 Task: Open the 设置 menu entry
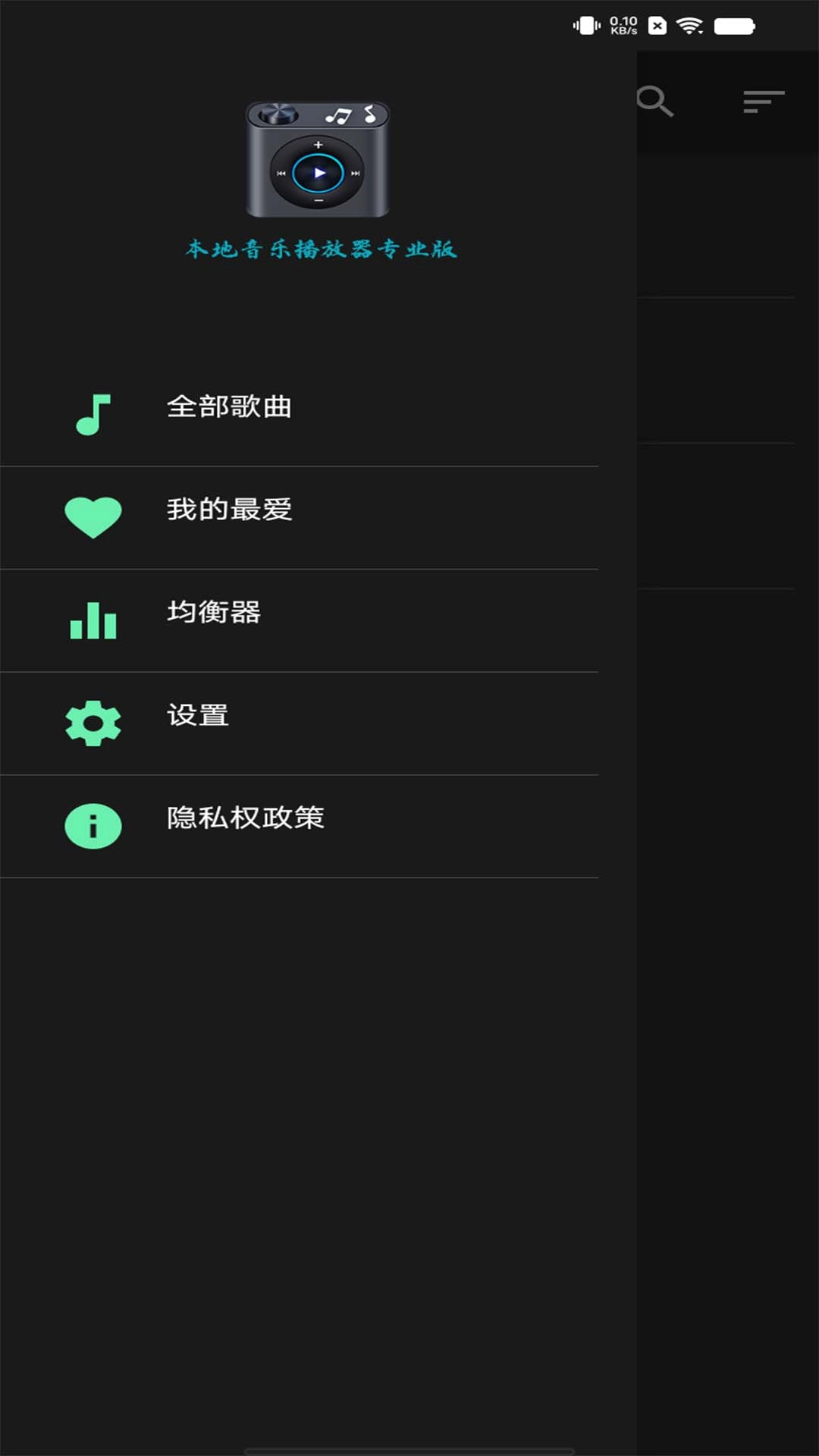click(x=197, y=716)
